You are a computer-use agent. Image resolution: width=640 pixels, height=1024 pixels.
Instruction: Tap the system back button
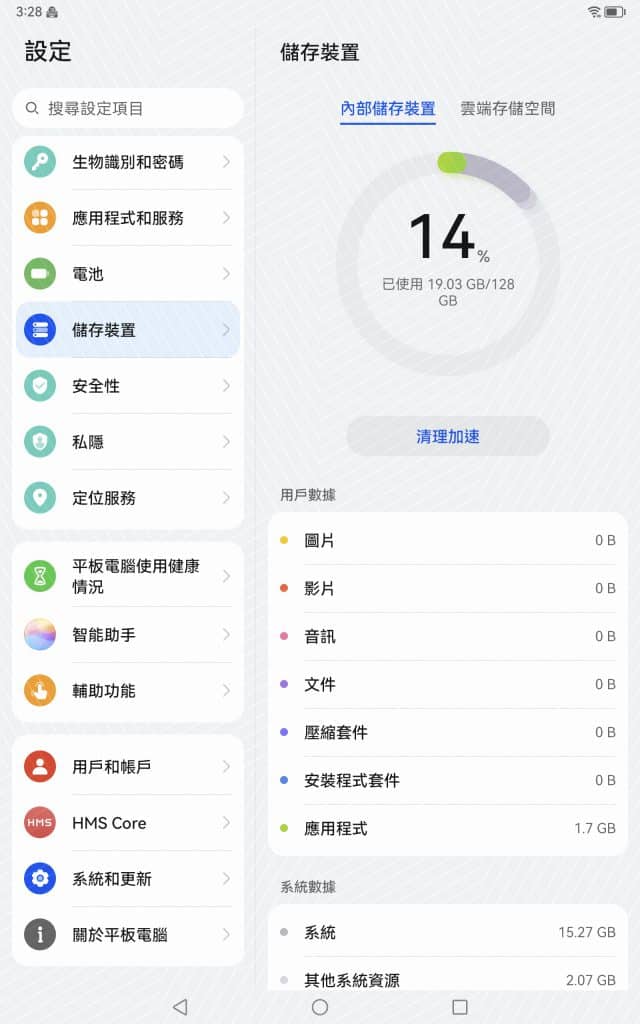point(180,1006)
